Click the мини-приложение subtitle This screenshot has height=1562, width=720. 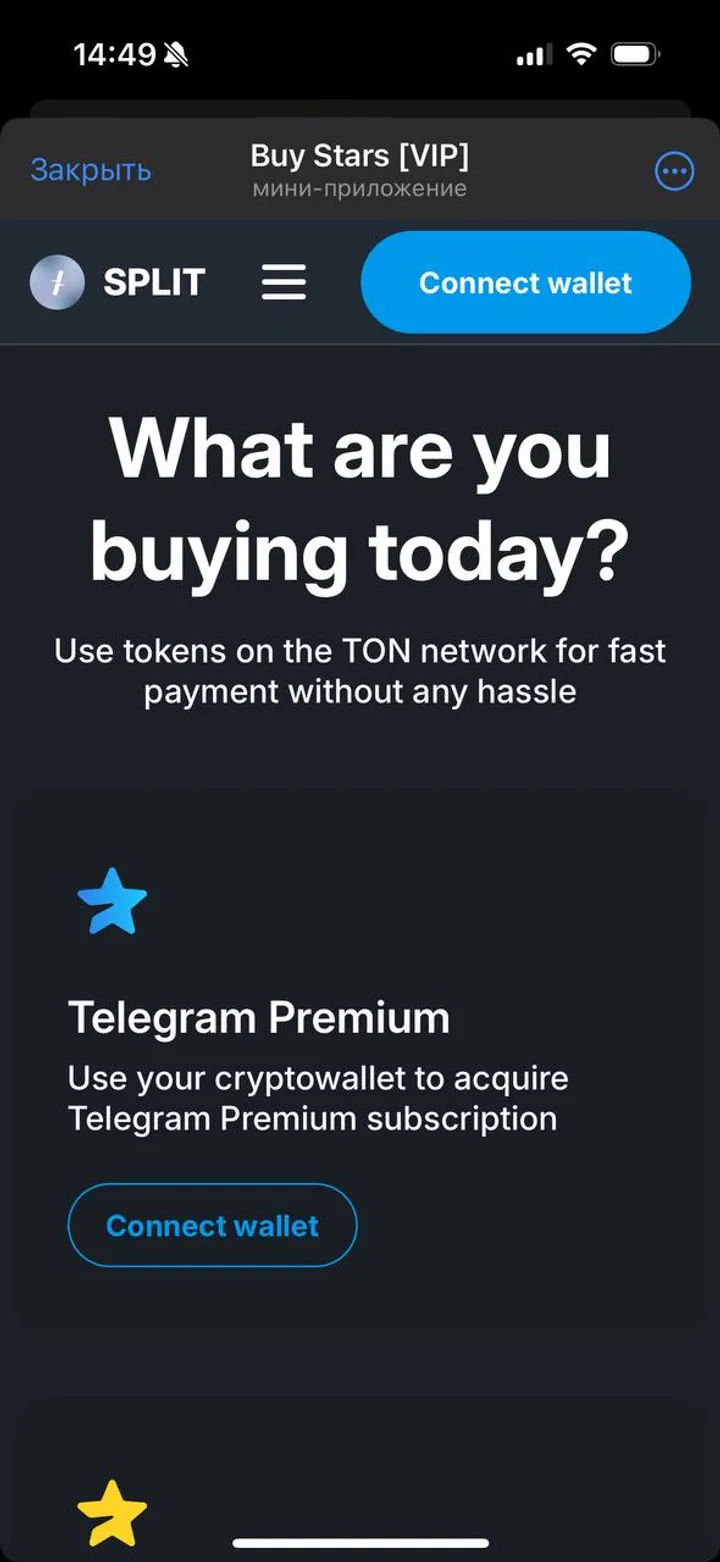click(x=360, y=188)
